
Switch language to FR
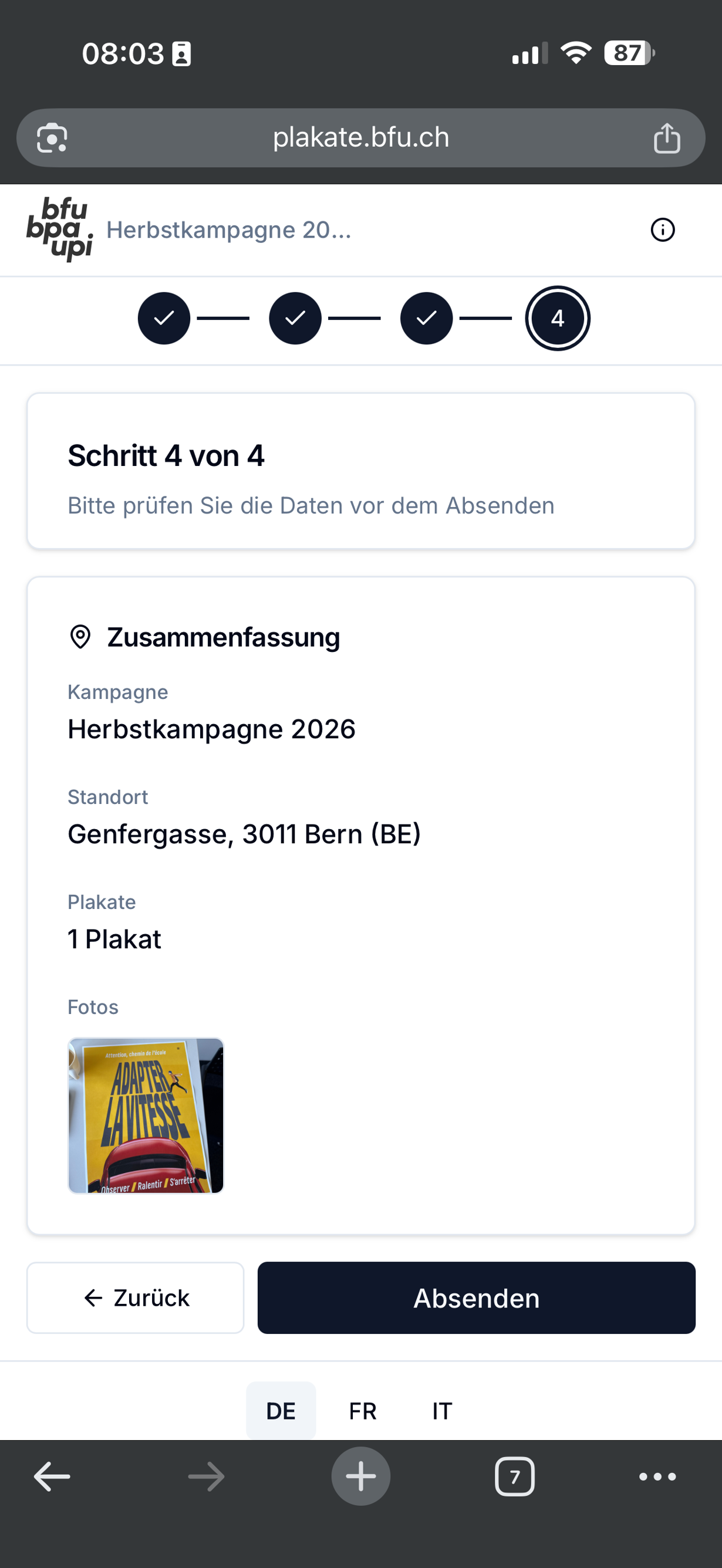point(362,1410)
